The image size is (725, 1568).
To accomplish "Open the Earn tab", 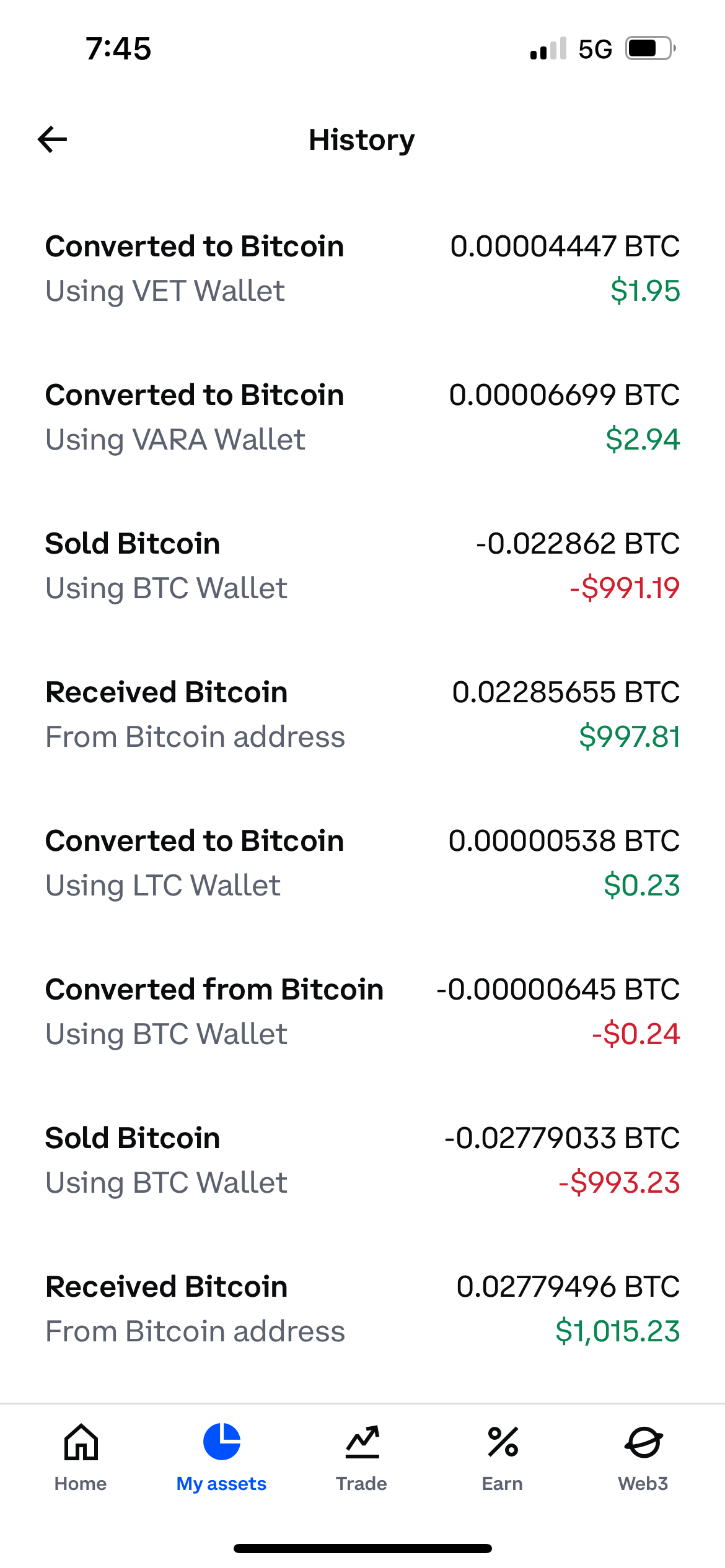I will pyautogui.click(x=503, y=1458).
